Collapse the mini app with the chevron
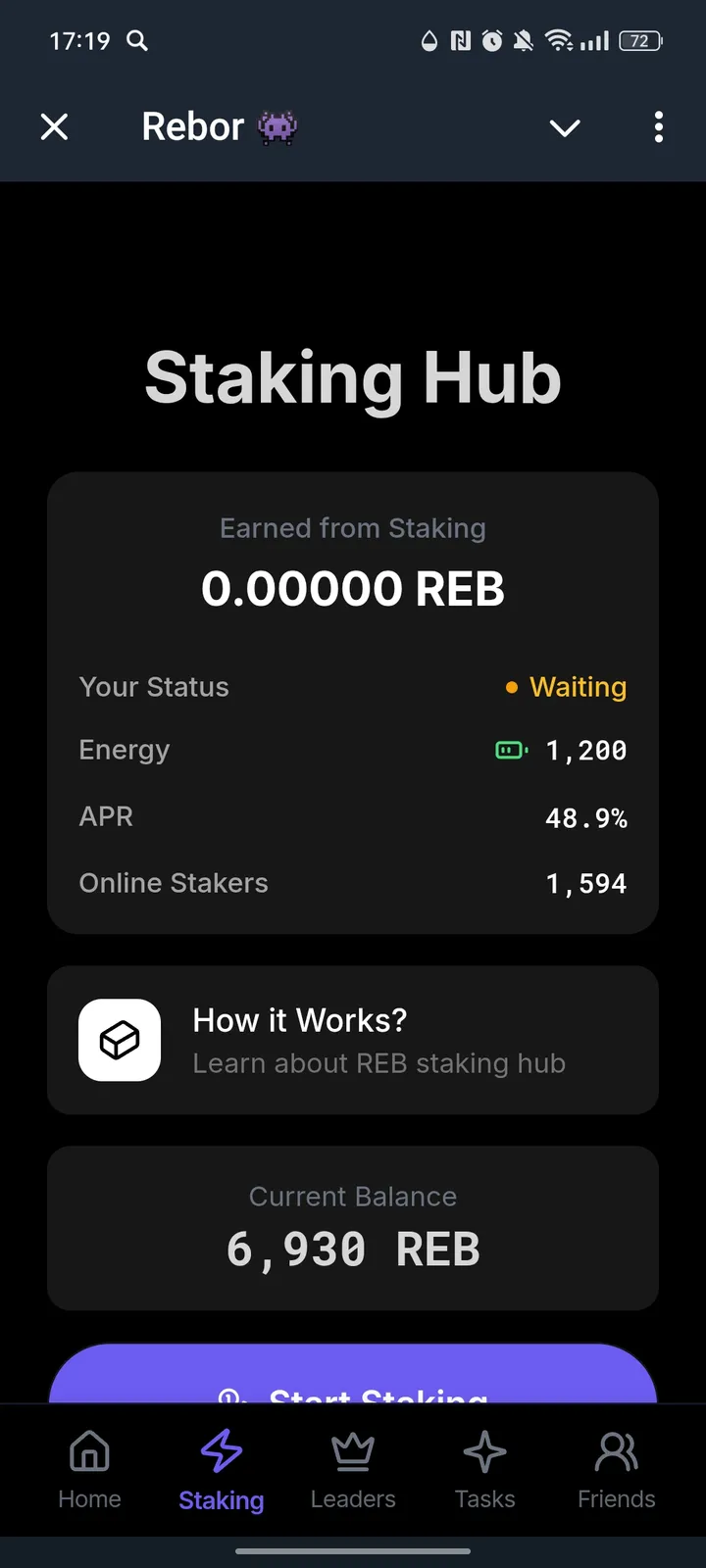706x1568 pixels. (565, 127)
